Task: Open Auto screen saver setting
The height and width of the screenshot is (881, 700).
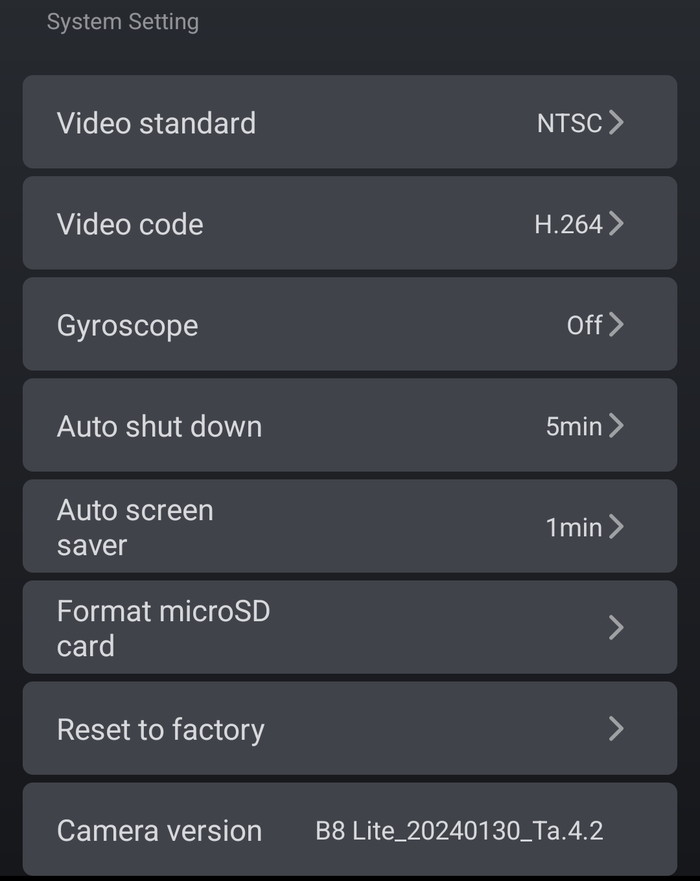Action: (x=349, y=527)
